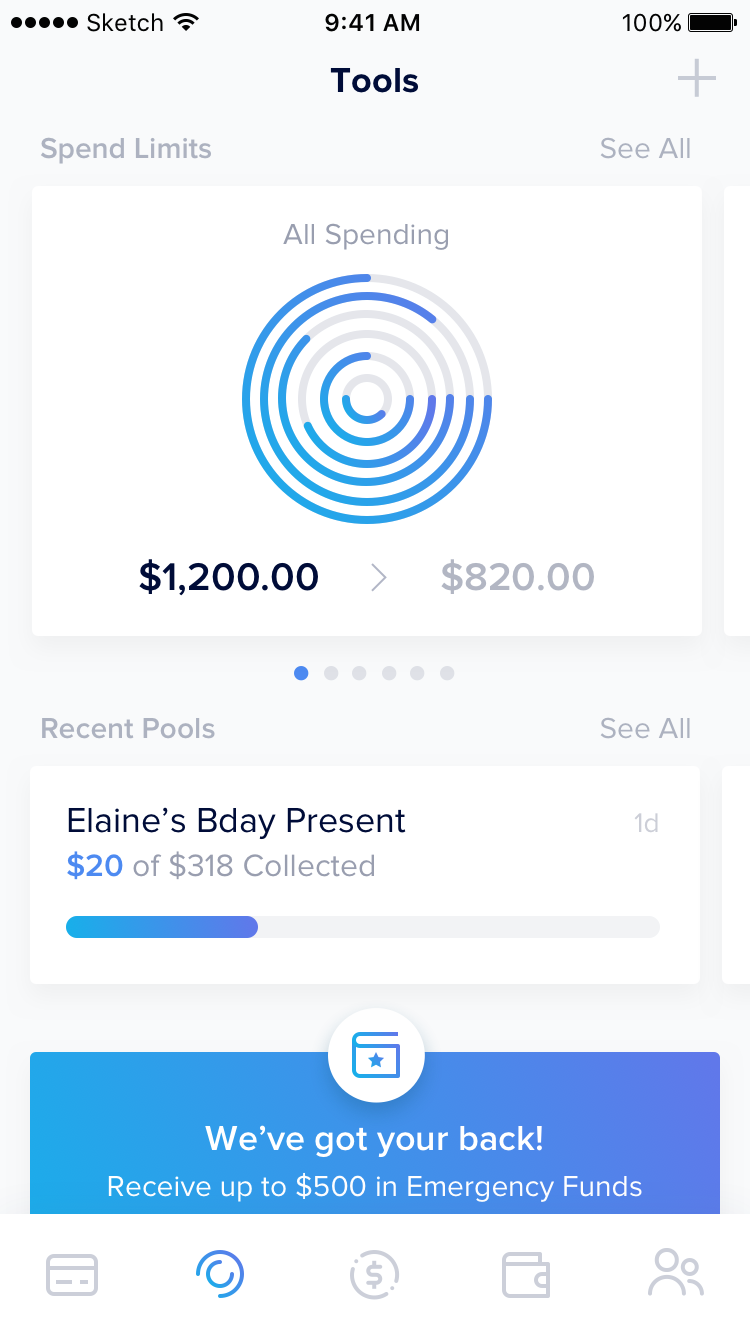Select the circular Tools tab
The image size is (750, 1334).
tap(220, 1274)
